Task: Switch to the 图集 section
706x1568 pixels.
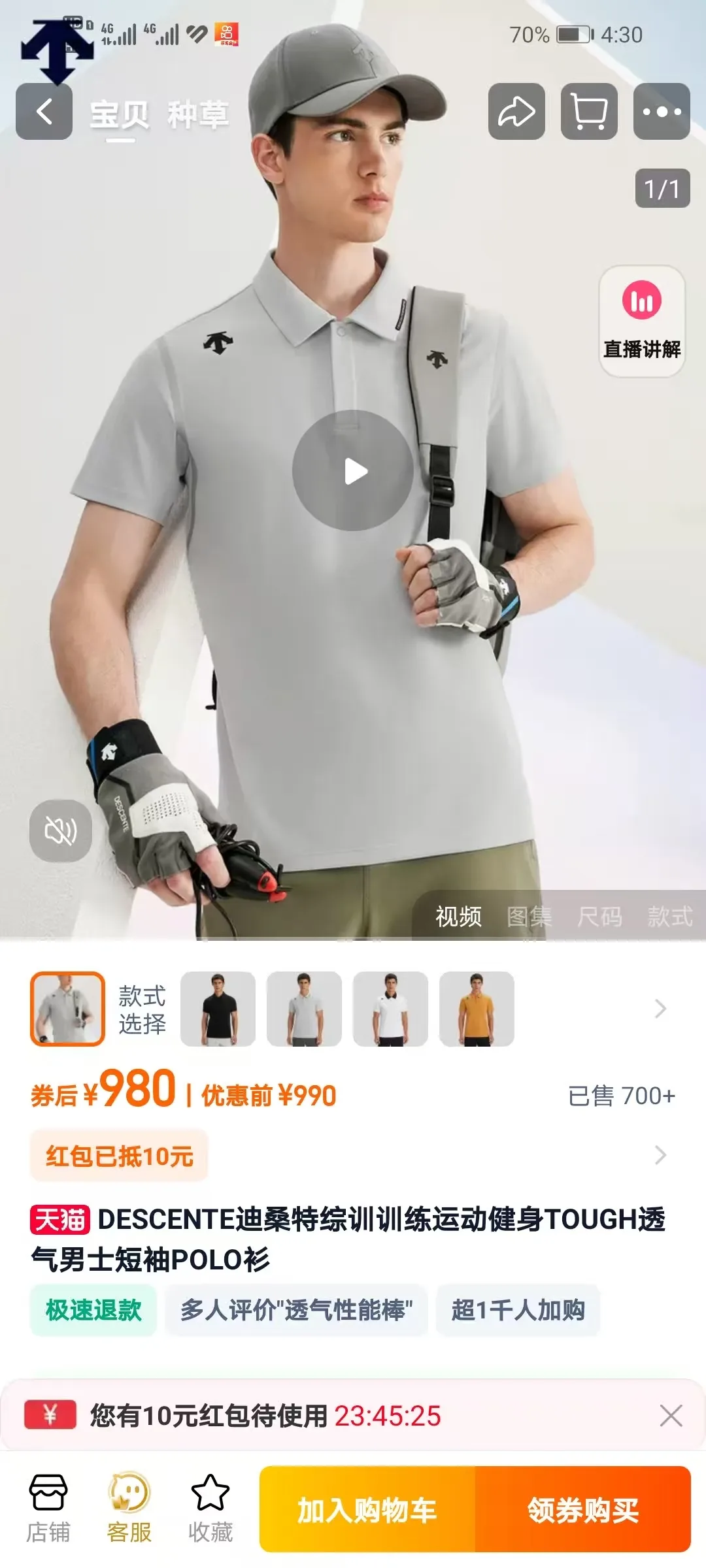Action: click(529, 917)
